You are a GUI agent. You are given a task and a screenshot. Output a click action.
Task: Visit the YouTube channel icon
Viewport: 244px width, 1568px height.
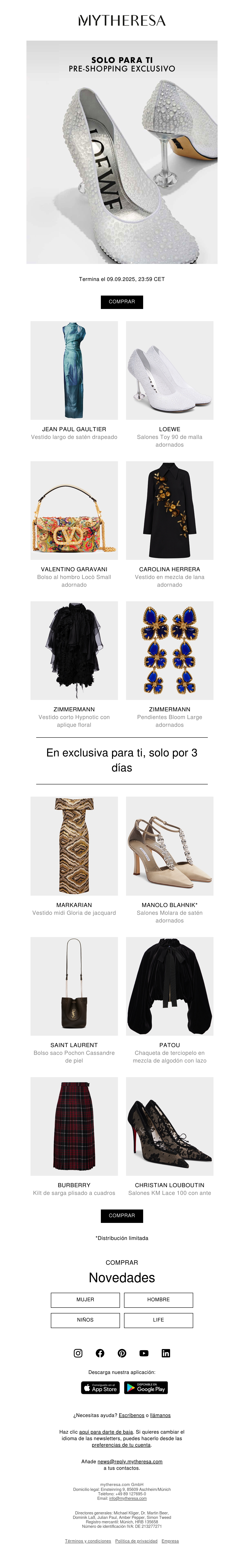click(144, 1353)
